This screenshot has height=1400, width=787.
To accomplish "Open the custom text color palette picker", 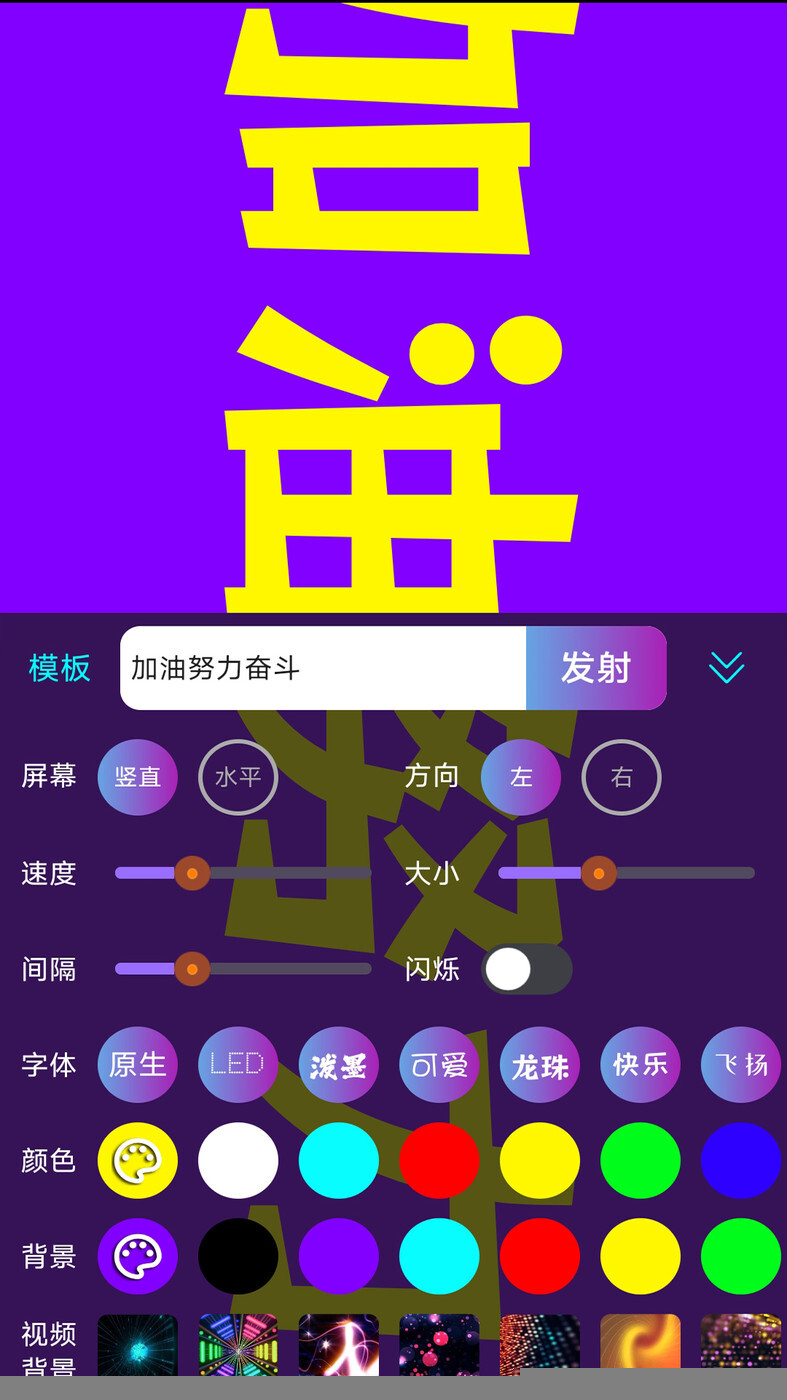I will [137, 1160].
